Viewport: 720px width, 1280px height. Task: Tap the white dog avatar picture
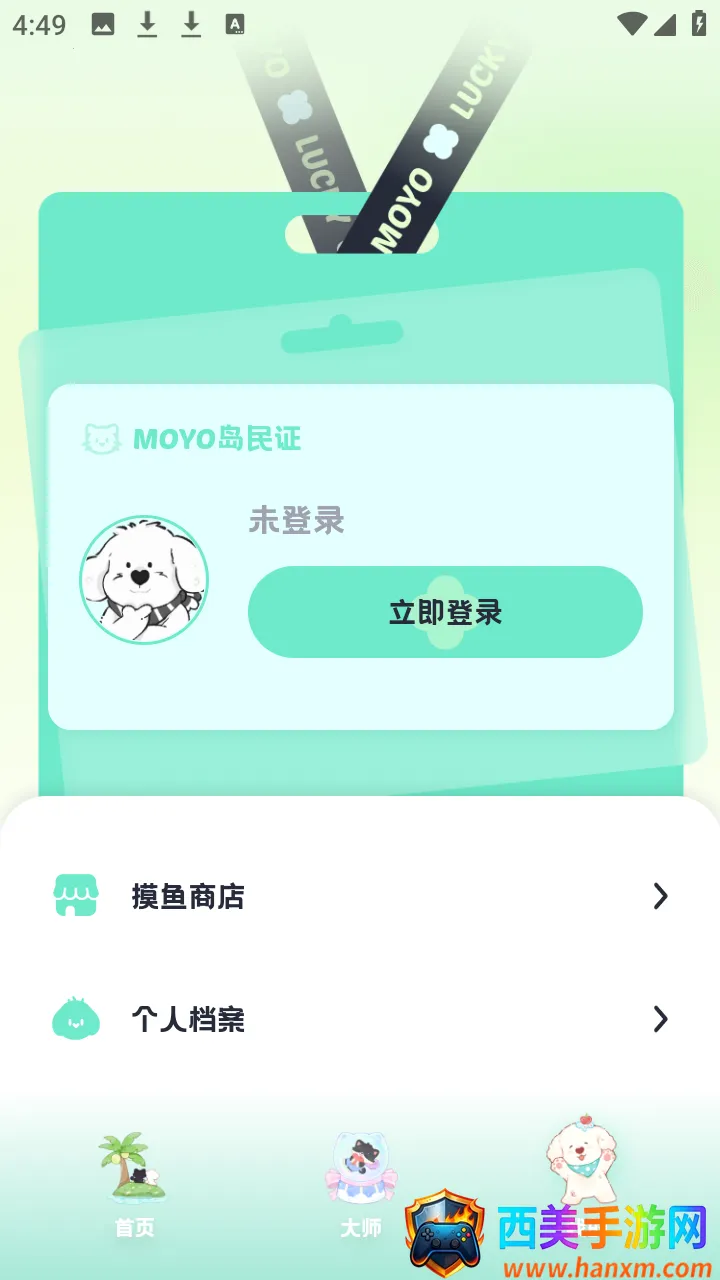tap(143, 580)
